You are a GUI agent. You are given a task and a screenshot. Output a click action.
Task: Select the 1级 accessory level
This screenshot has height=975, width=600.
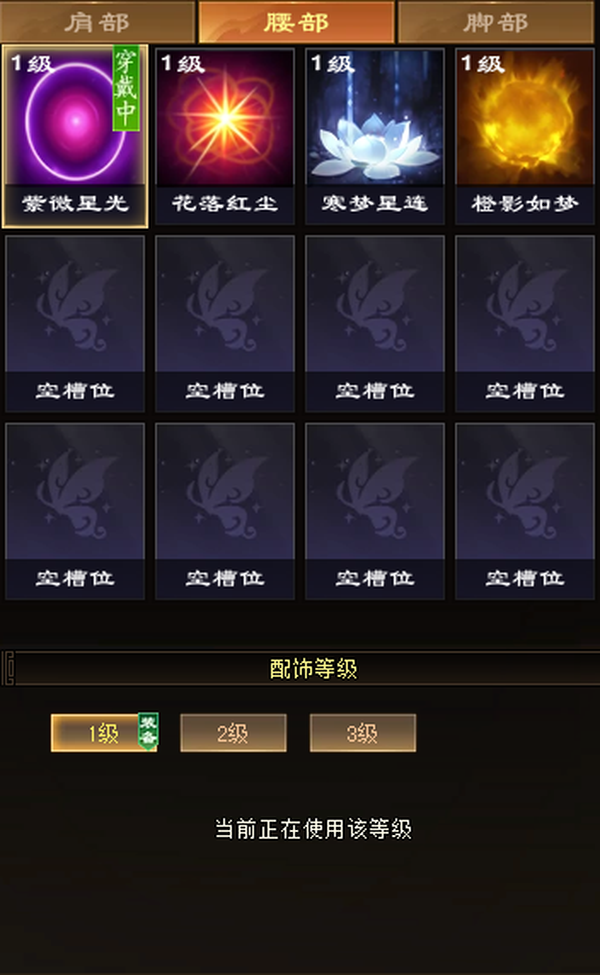click(104, 732)
